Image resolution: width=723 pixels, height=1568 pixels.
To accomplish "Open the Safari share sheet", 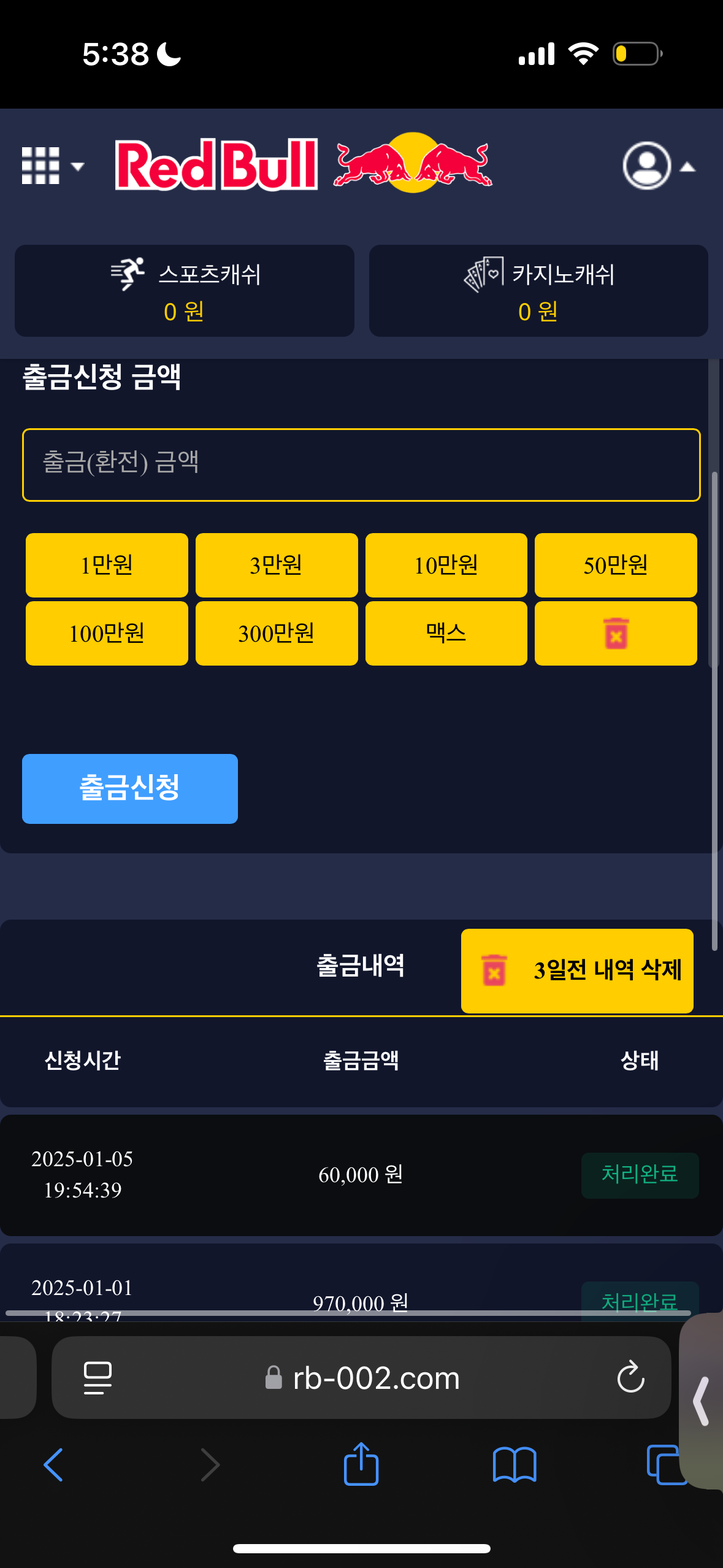I will [x=361, y=1464].
